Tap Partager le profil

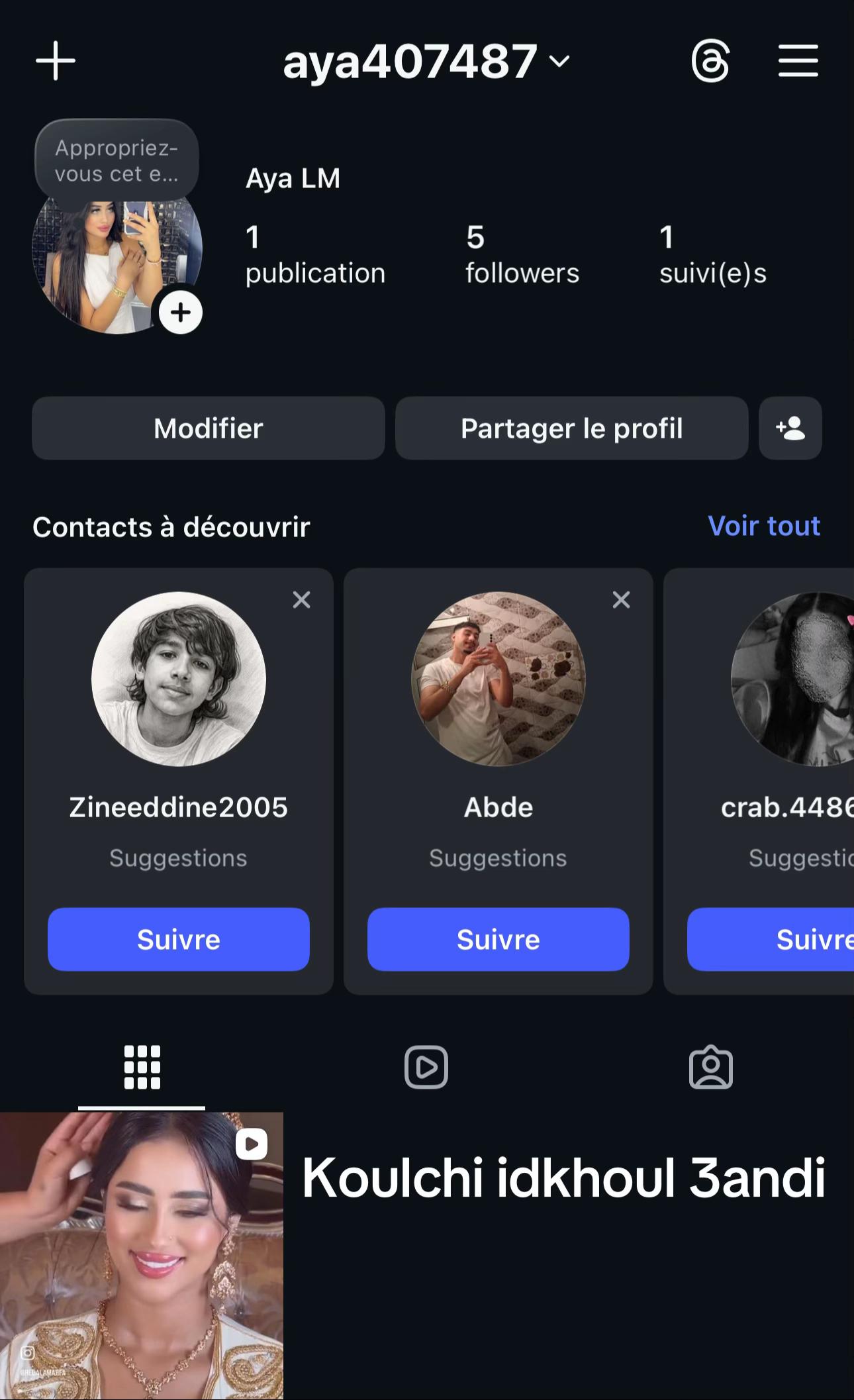572,428
